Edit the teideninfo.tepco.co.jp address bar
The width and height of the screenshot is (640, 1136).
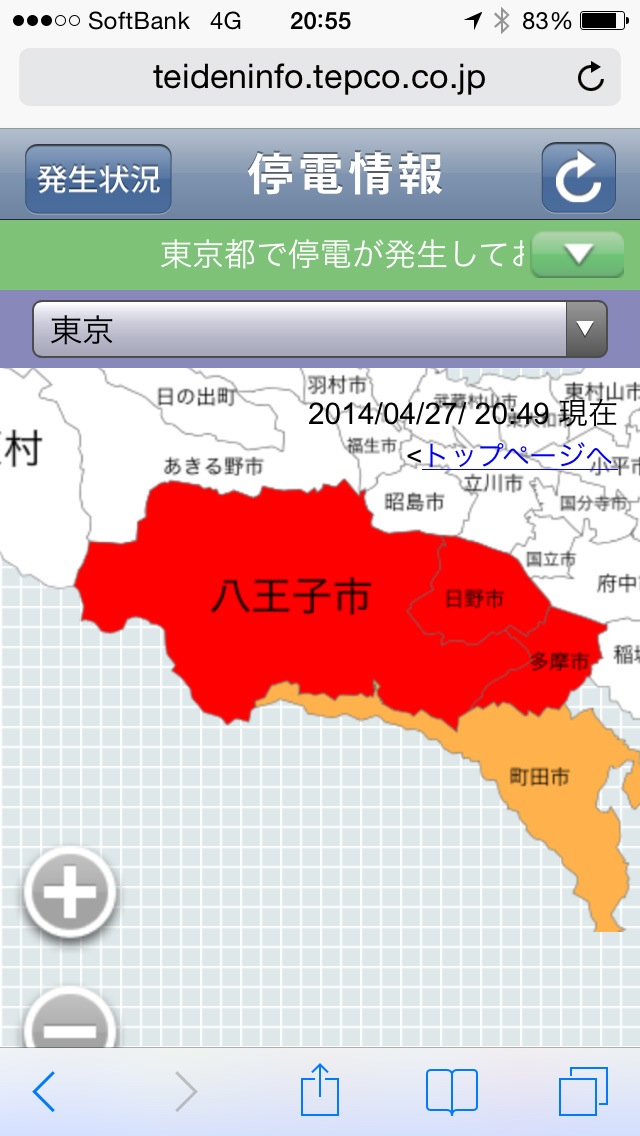320,77
